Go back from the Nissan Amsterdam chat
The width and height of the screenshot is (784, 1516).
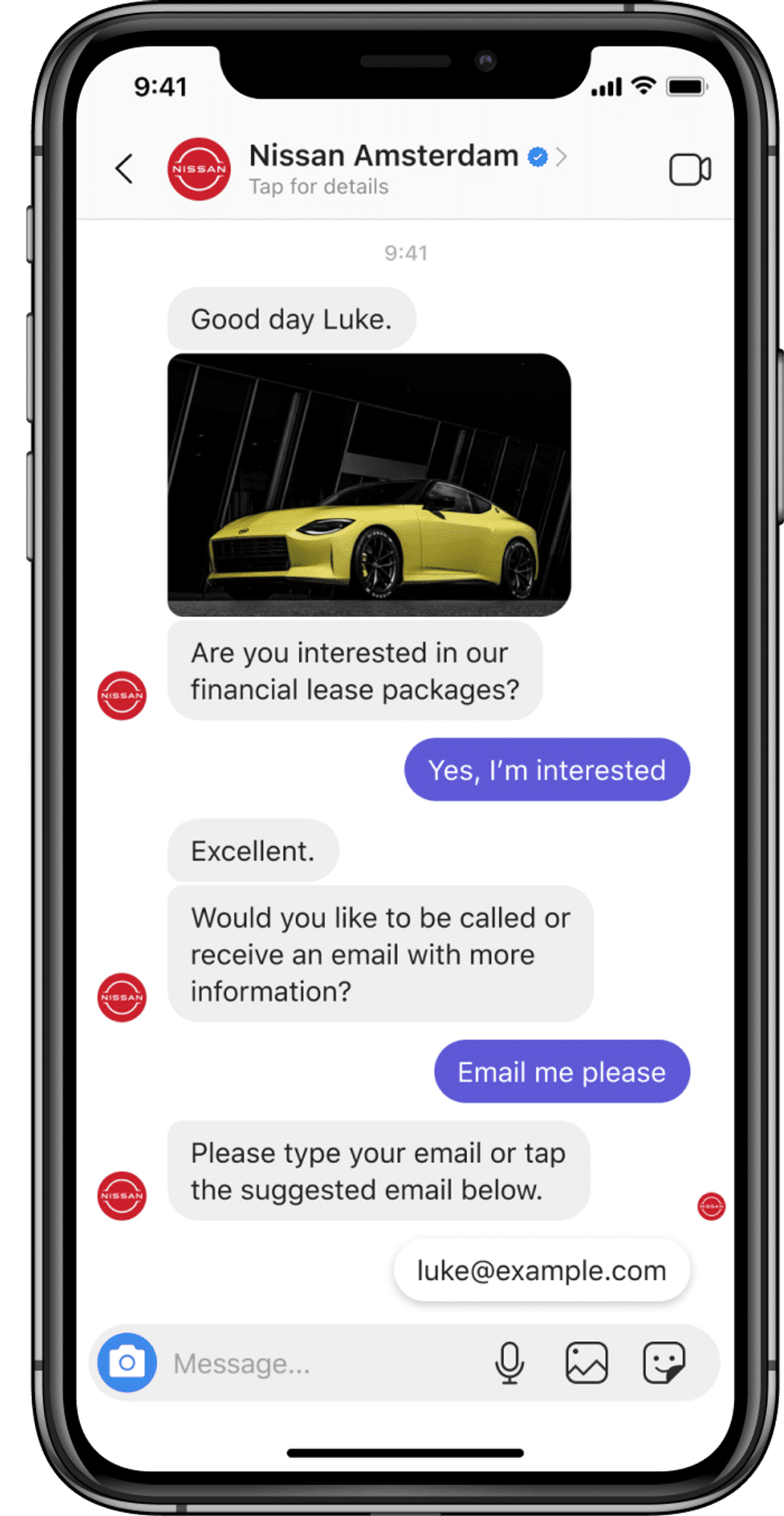[124, 169]
